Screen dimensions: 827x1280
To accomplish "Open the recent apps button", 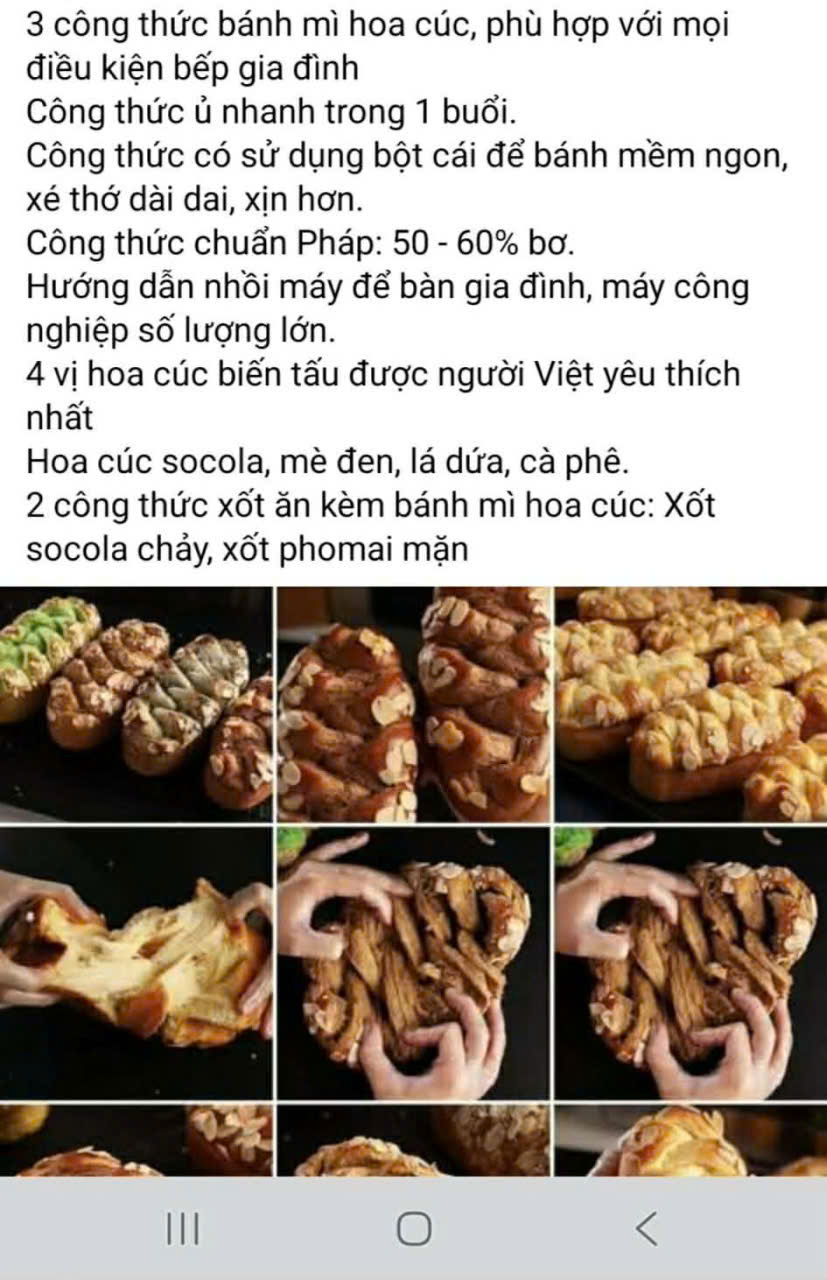I will click(x=182, y=1228).
